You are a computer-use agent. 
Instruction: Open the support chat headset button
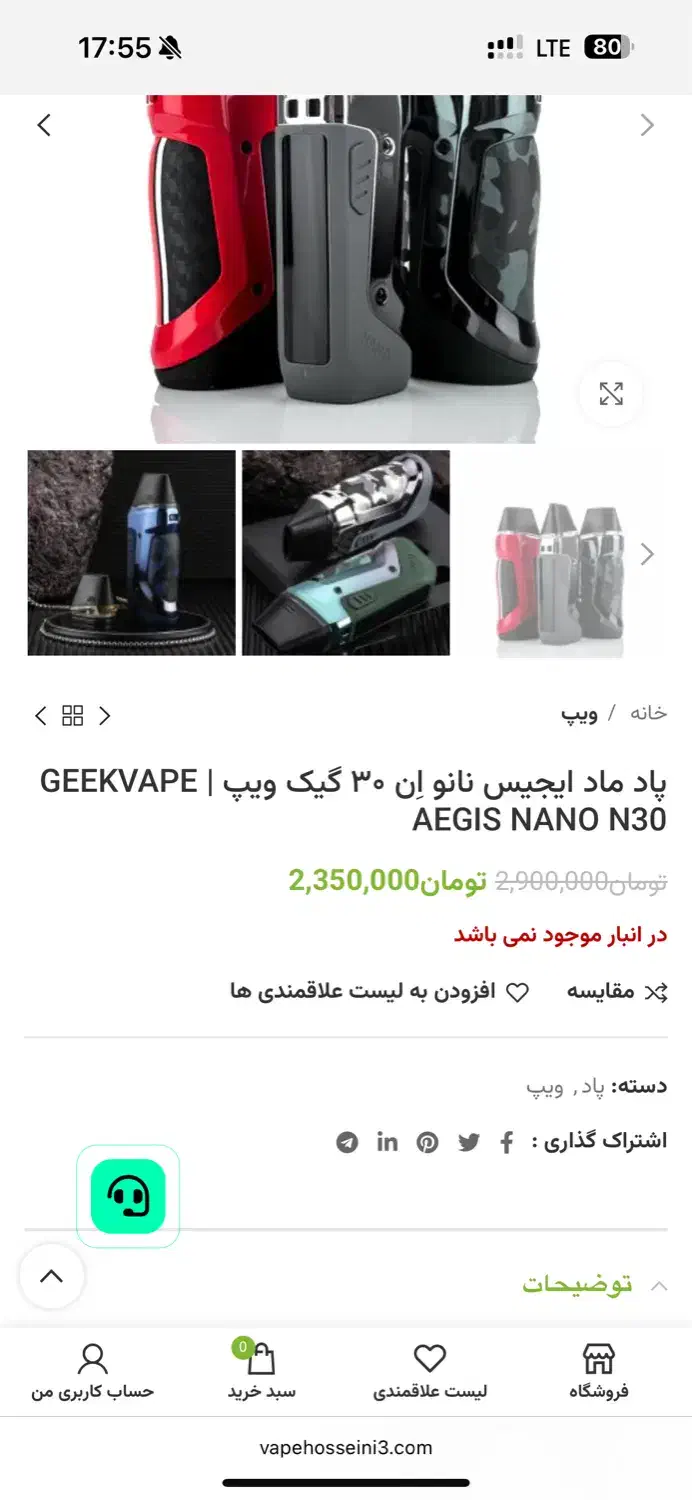(x=128, y=1196)
